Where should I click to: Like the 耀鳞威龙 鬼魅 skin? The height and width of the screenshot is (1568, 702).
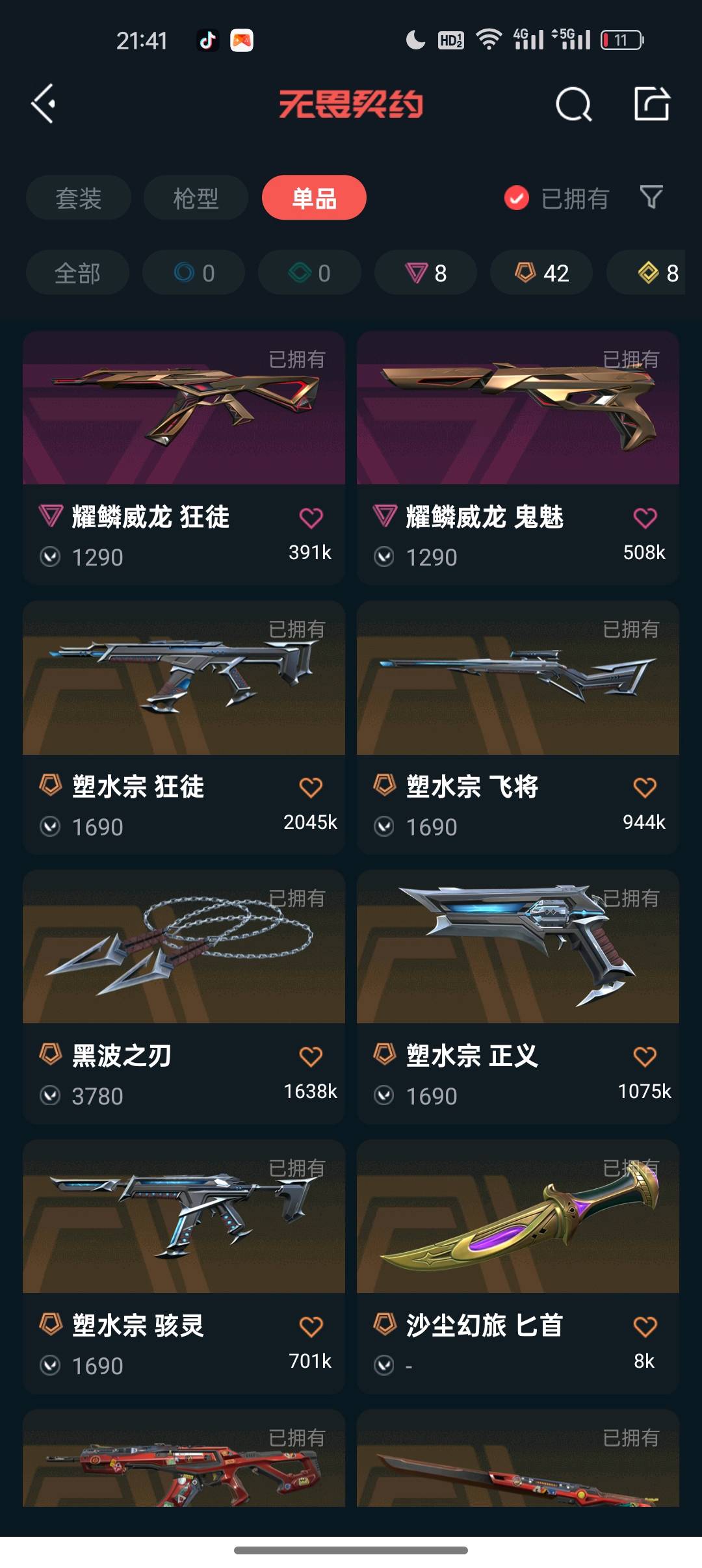645,518
